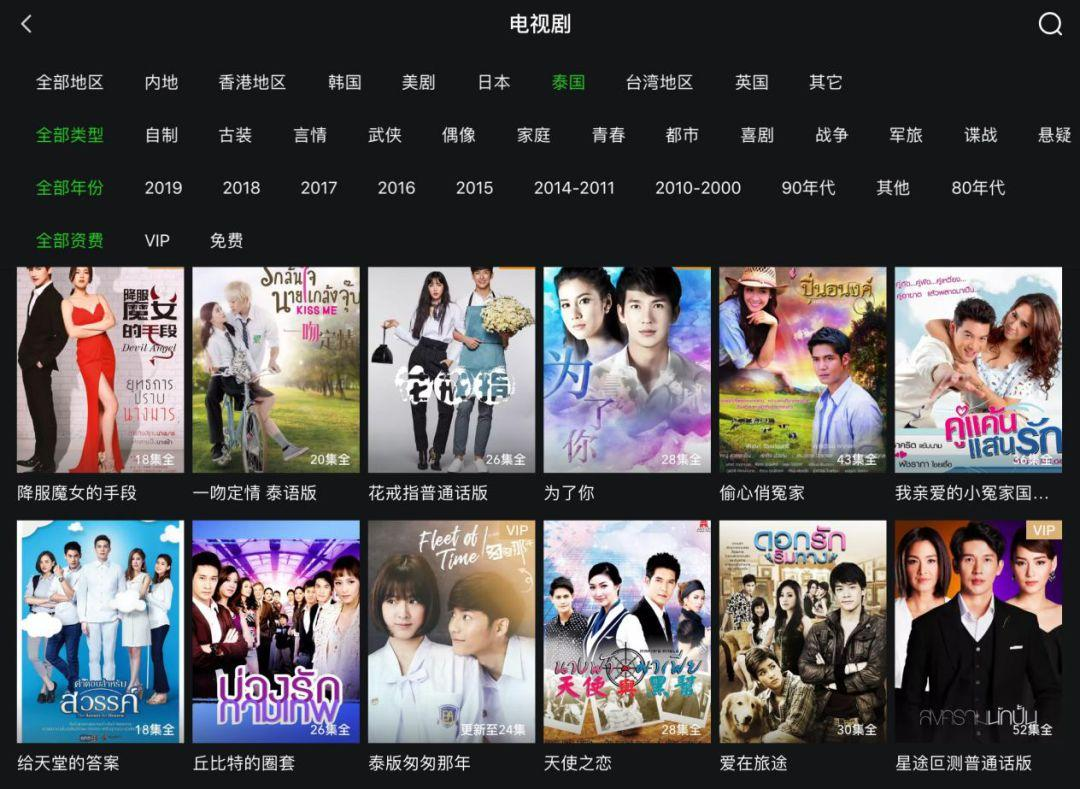Filter by 韩国 region

(x=345, y=82)
